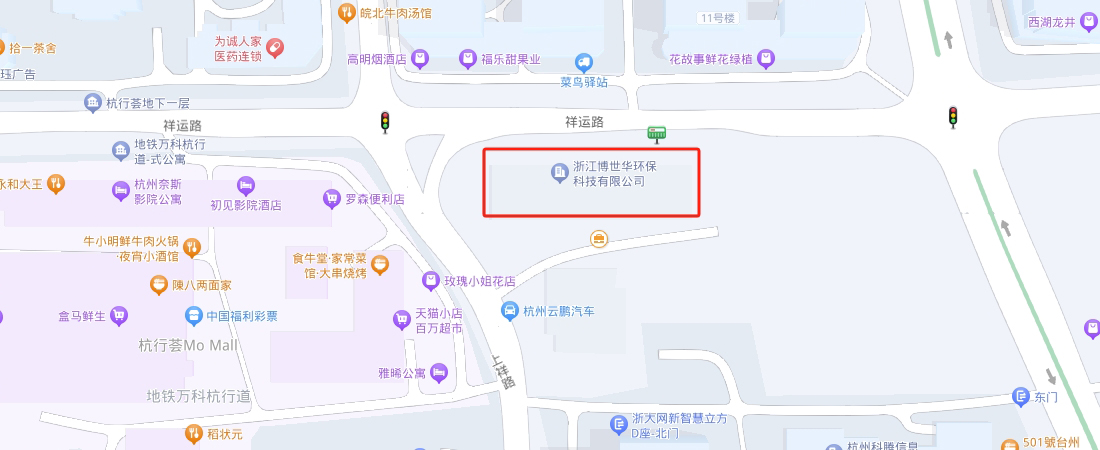The width and height of the screenshot is (1100, 450).
Task: Open 中国福利彩票 marker
Action: click(193, 316)
